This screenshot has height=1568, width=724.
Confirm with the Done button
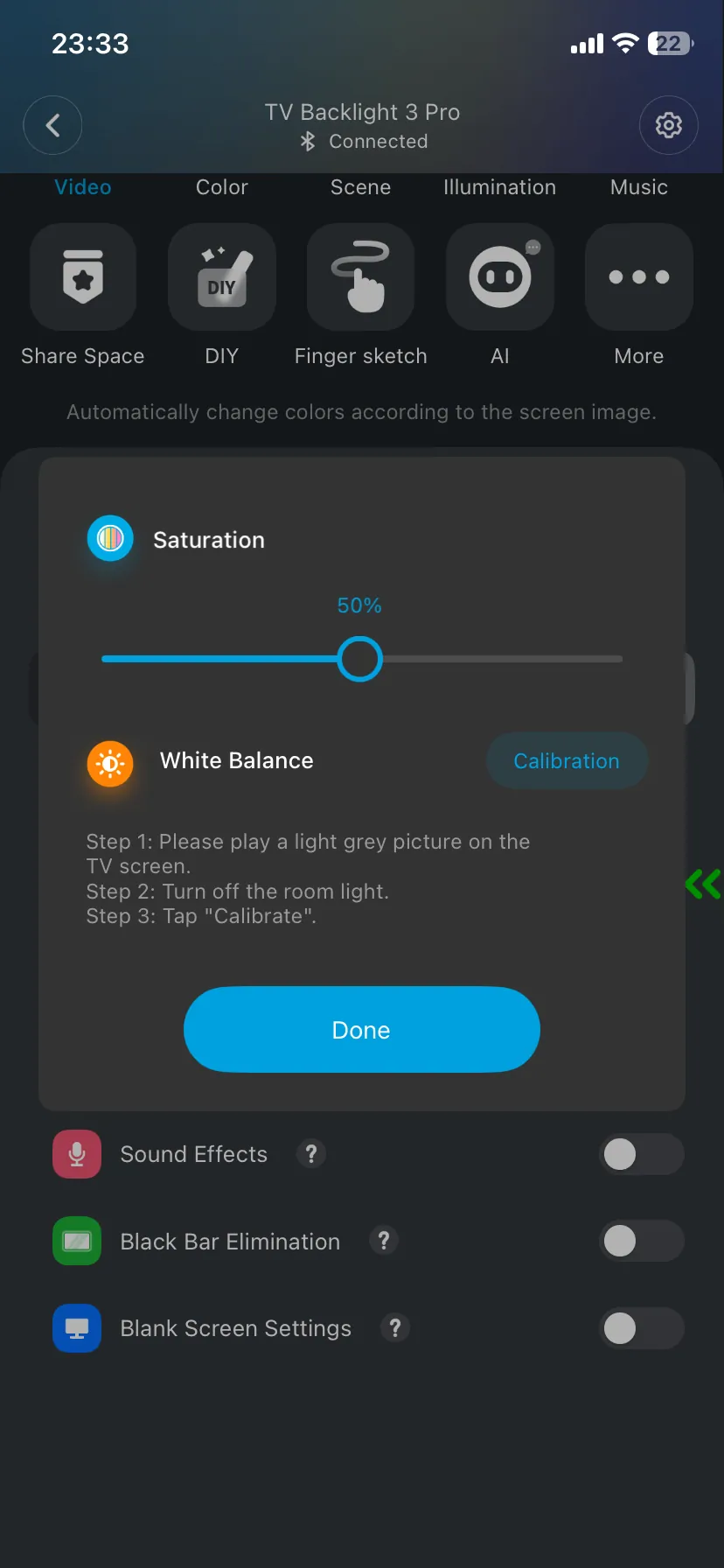[361, 1030]
